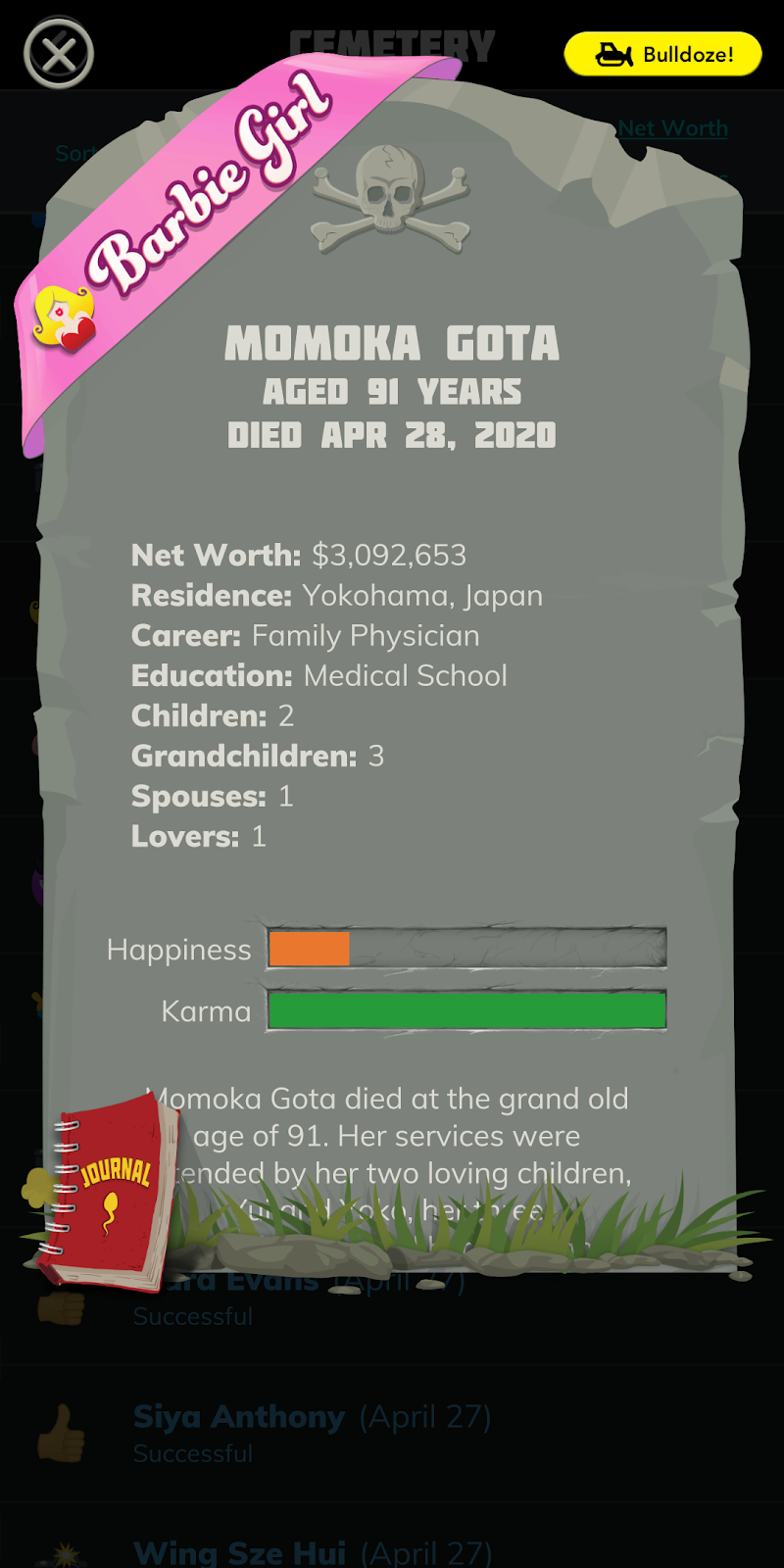The image size is (784, 1568).
Task: Click the Successful label under Siya Anthony
Action: (193, 1453)
